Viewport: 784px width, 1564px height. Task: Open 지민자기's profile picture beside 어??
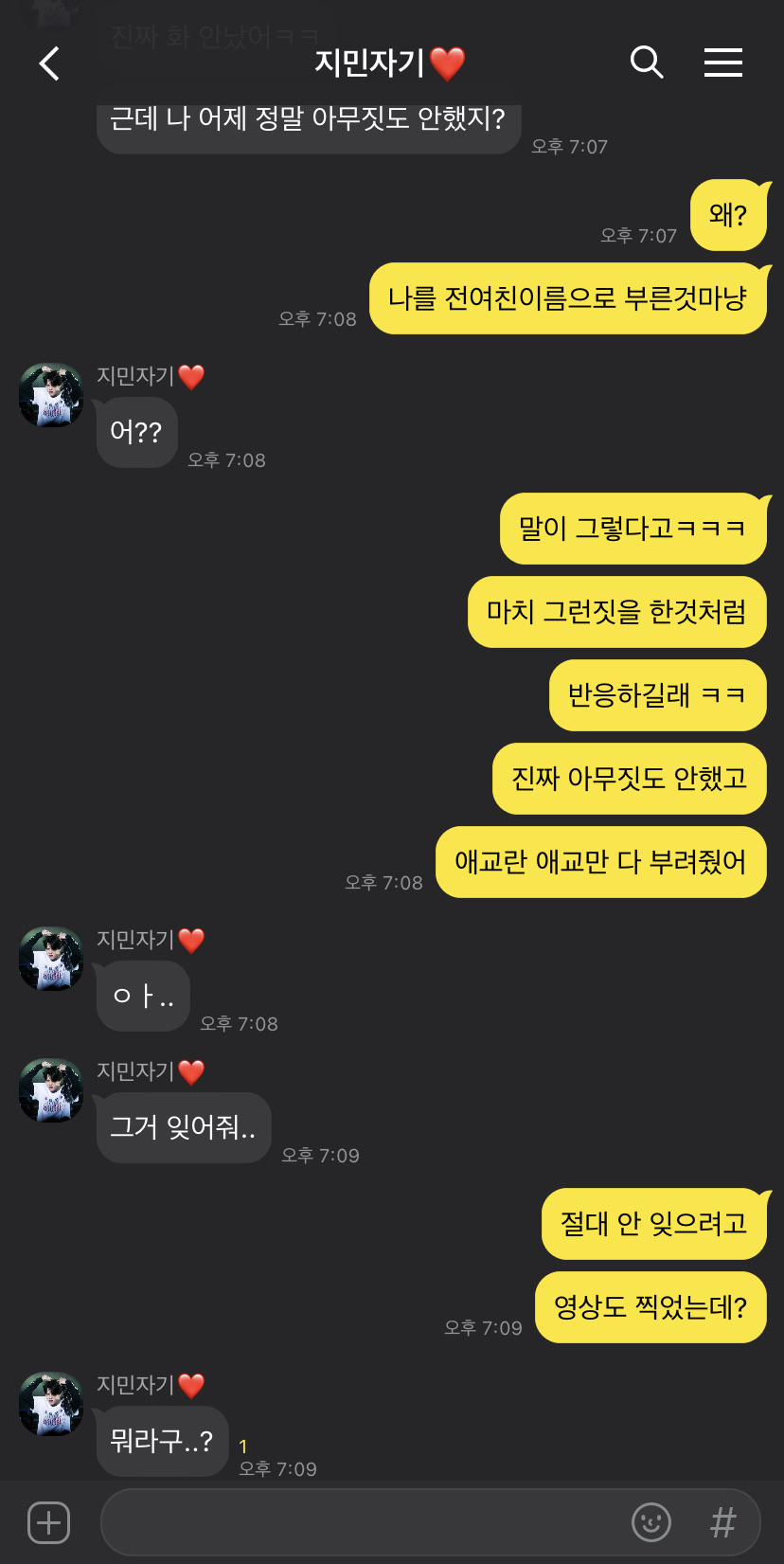51,394
